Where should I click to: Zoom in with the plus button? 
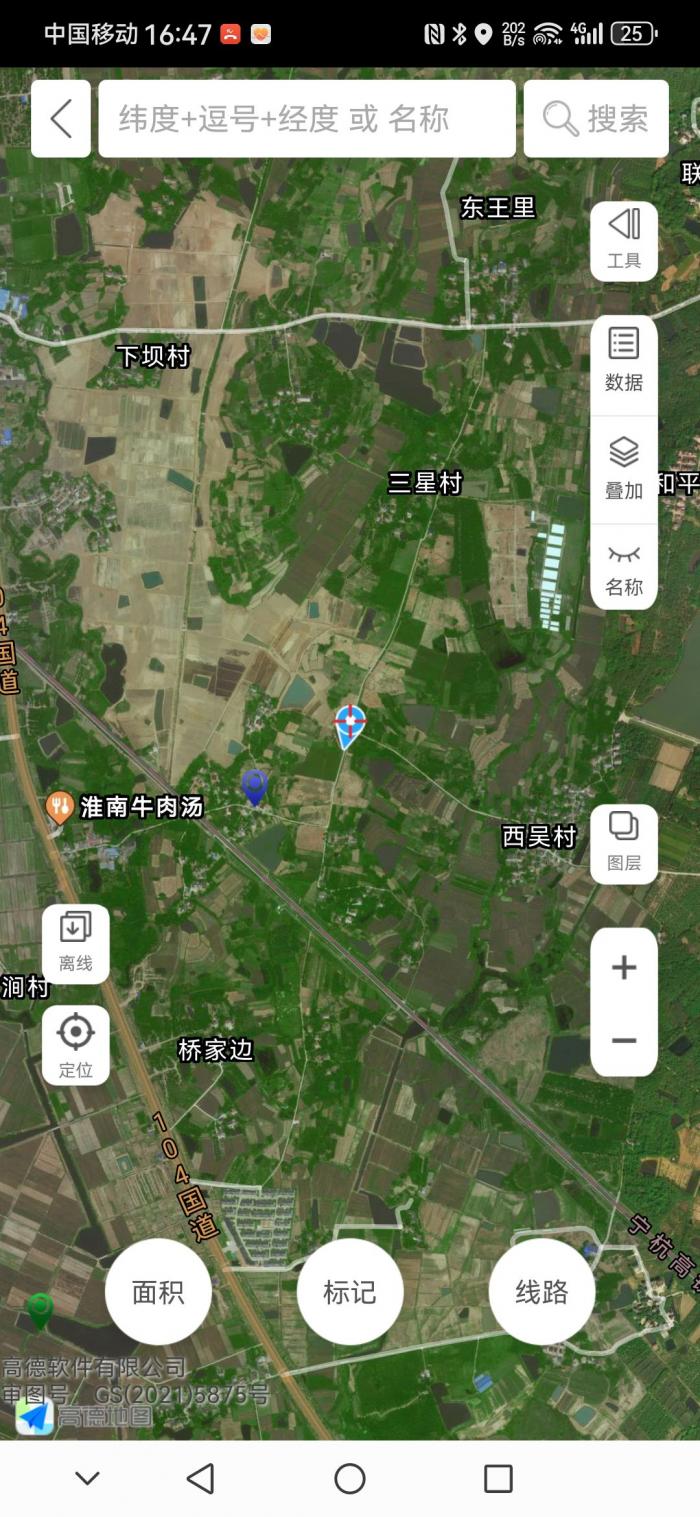(x=624, y=967)
